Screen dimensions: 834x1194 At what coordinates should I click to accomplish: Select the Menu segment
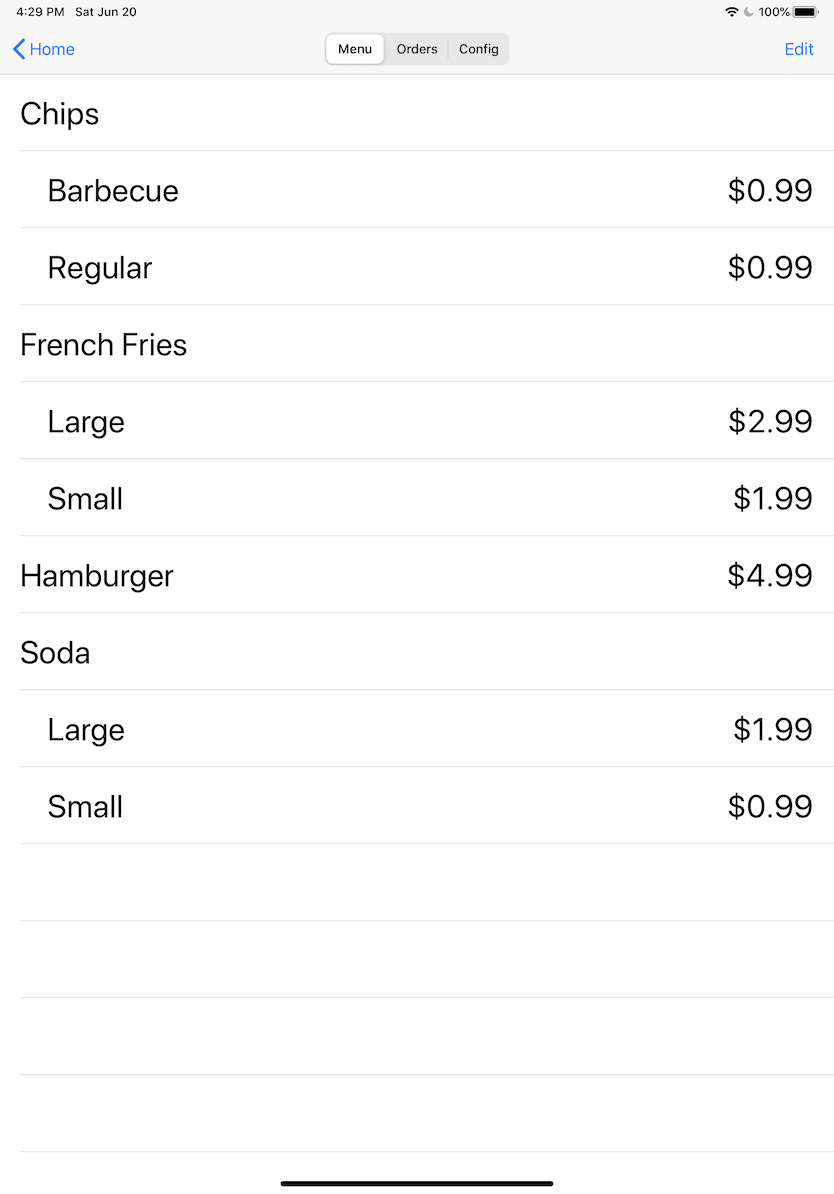pyautogui.click(x=355, y=49)
